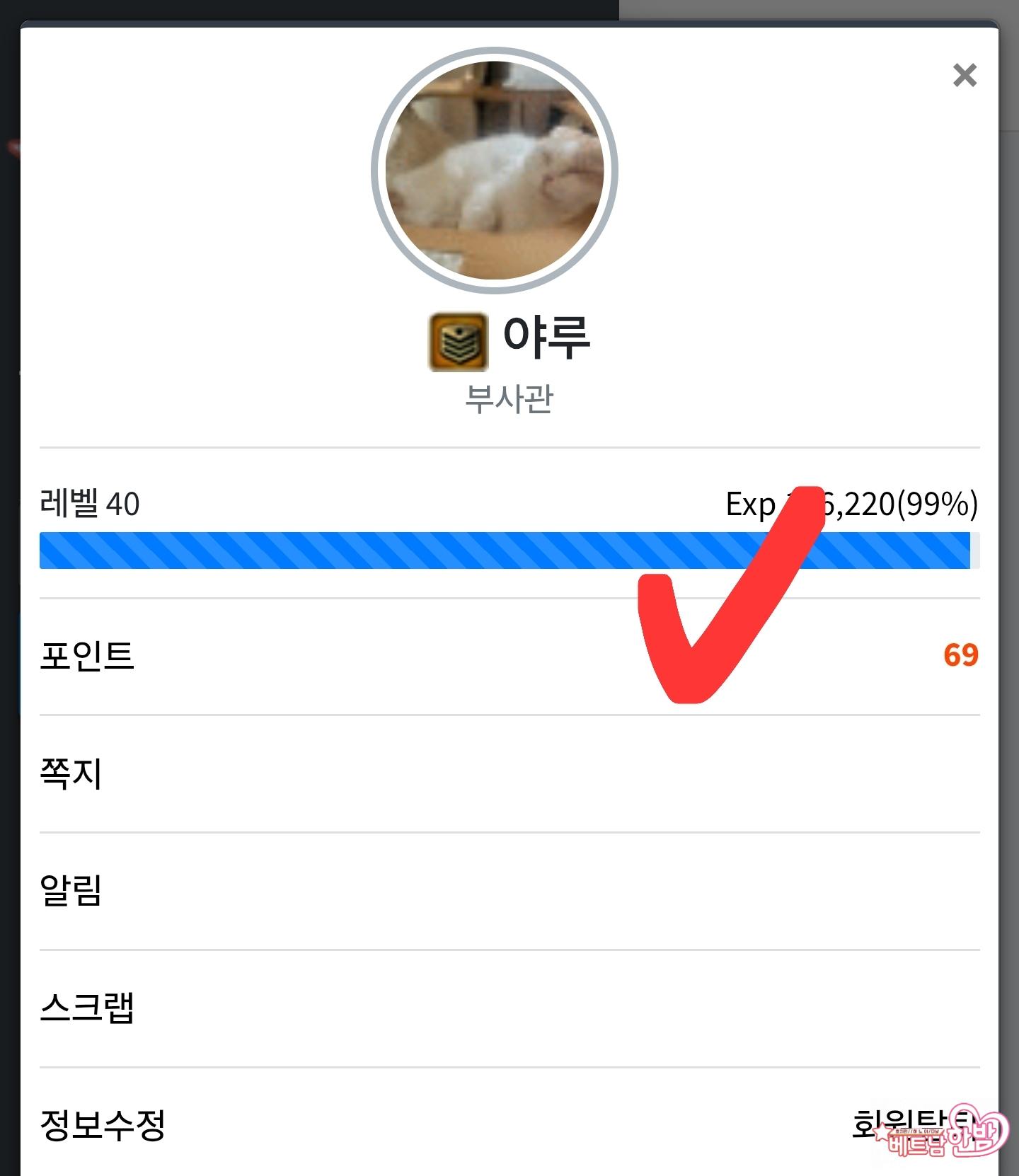The width and height of the screenshot is (1019, 1176).
Task: Open 정보수정 to edit profile info
Action: point(103,1125)
